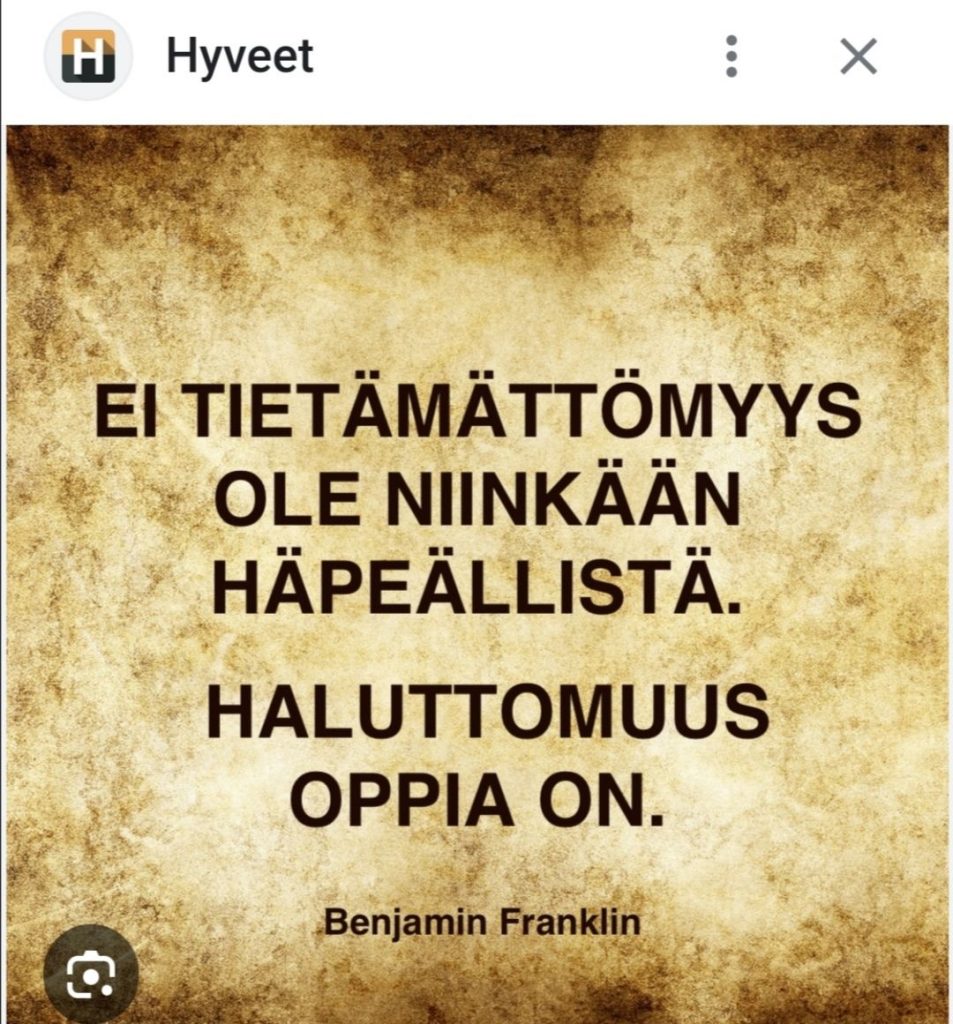Open the Benjamin Franklin quote image
953x1024 pixels.
(x=477, y=560)
